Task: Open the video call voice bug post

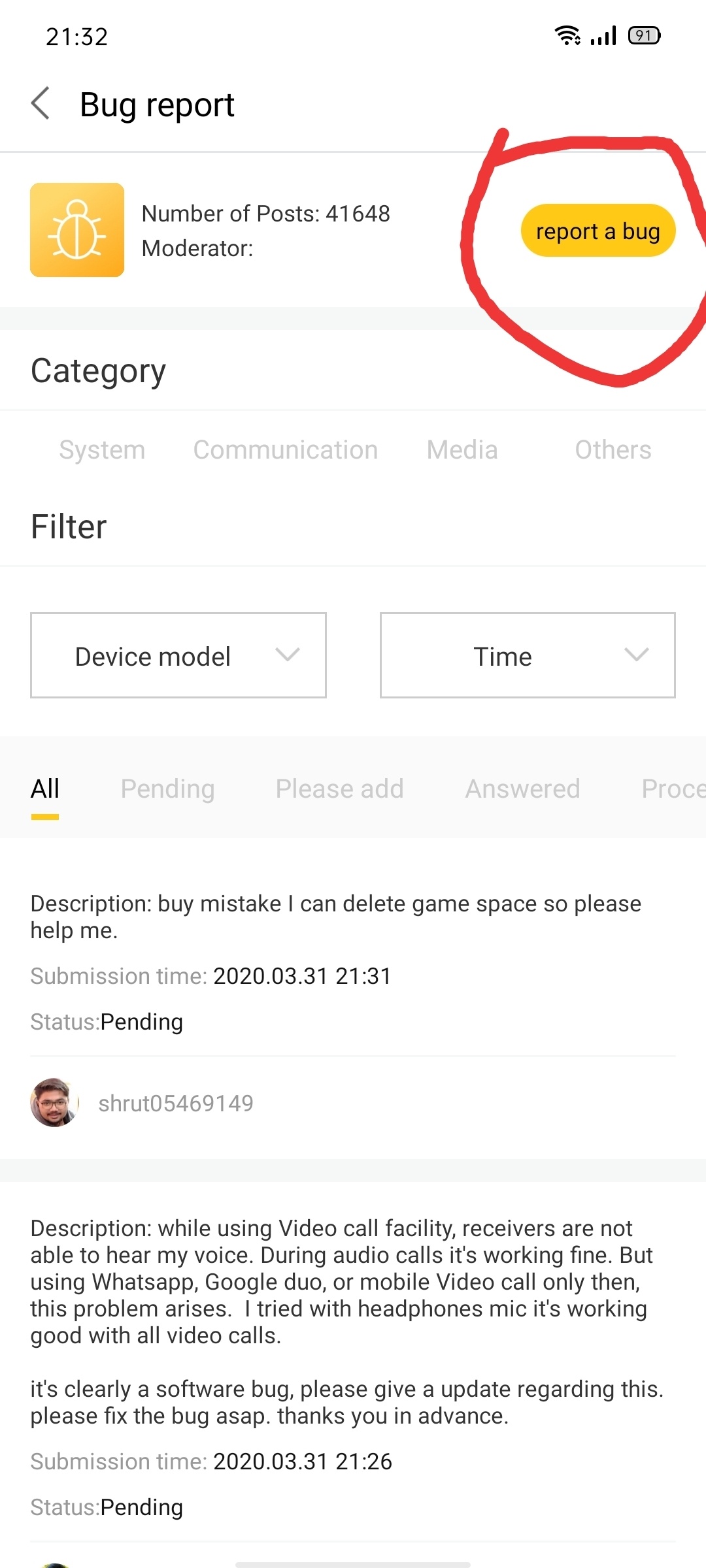Action: 340,1281
